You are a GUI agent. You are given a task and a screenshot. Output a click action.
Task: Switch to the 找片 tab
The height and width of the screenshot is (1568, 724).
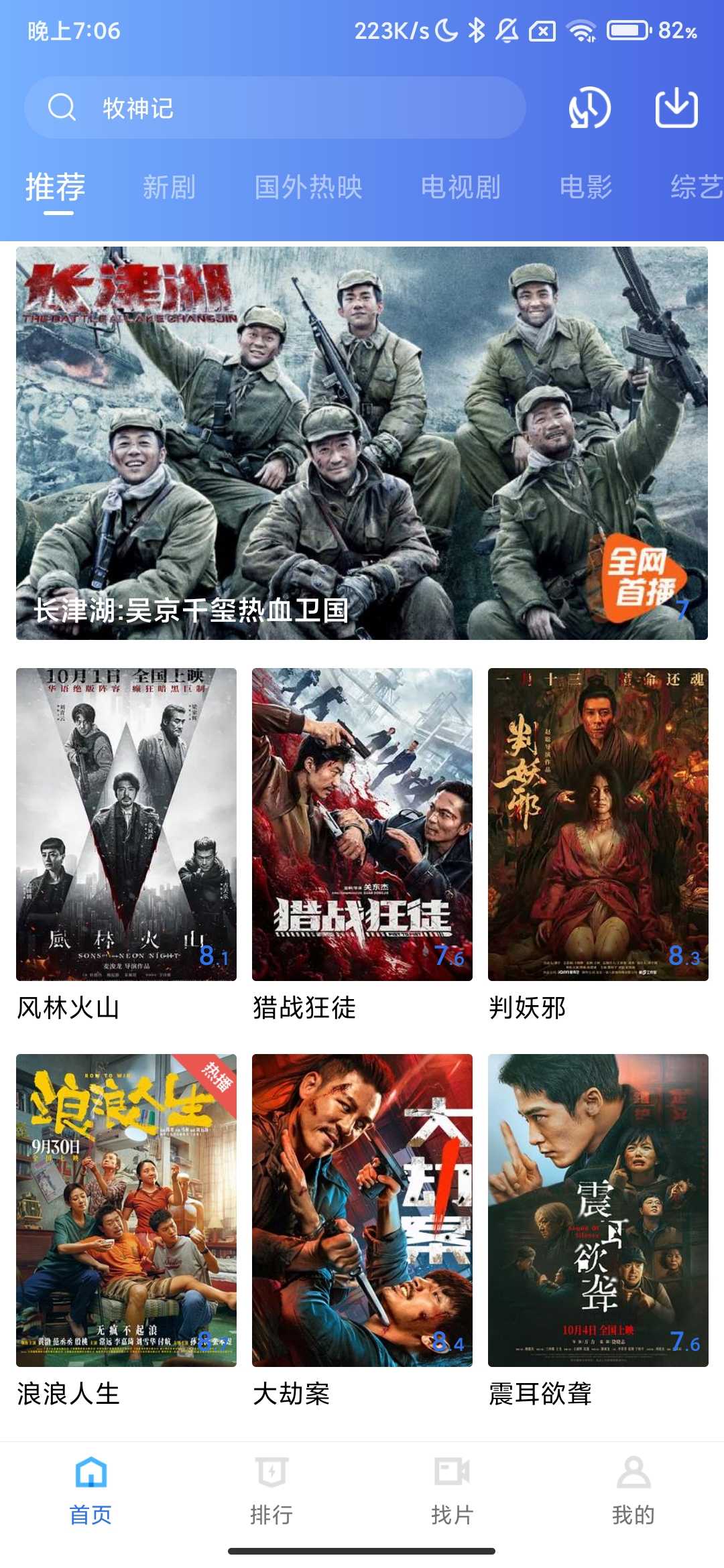pyautogui.click(x=452, y=1490)
